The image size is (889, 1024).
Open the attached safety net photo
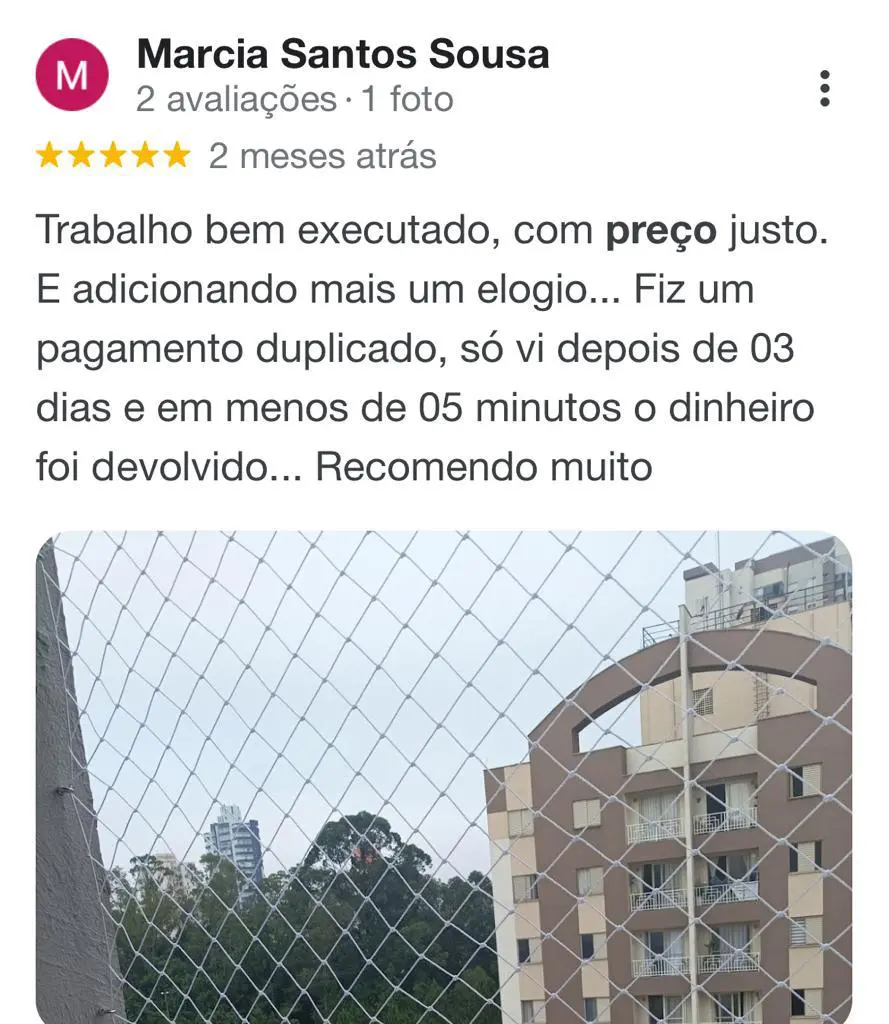444,777
